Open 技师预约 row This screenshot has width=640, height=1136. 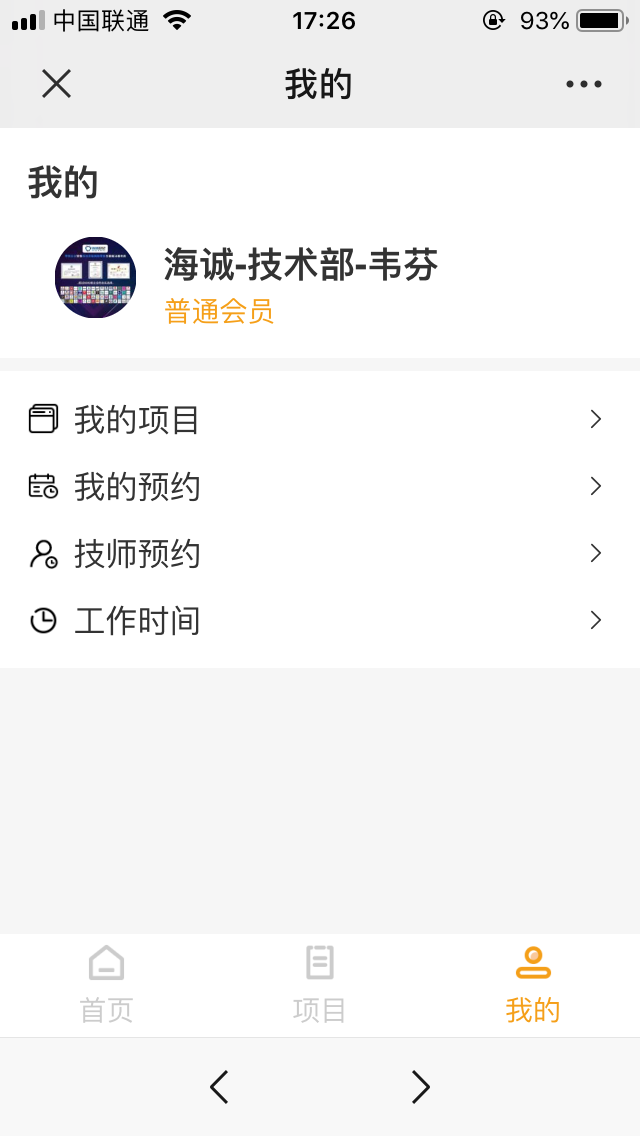click(x=318, y=554)
